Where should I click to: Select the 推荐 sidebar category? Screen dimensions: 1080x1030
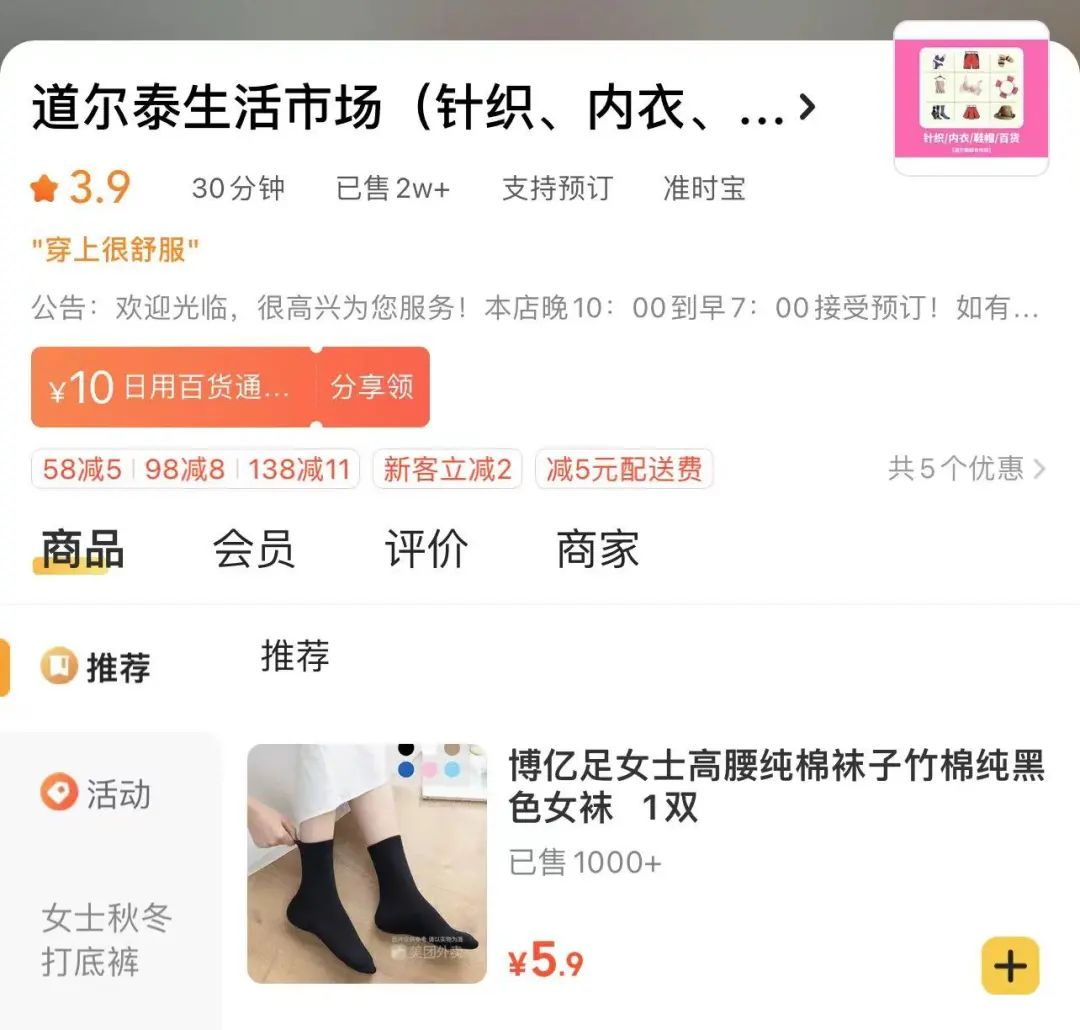97,667
